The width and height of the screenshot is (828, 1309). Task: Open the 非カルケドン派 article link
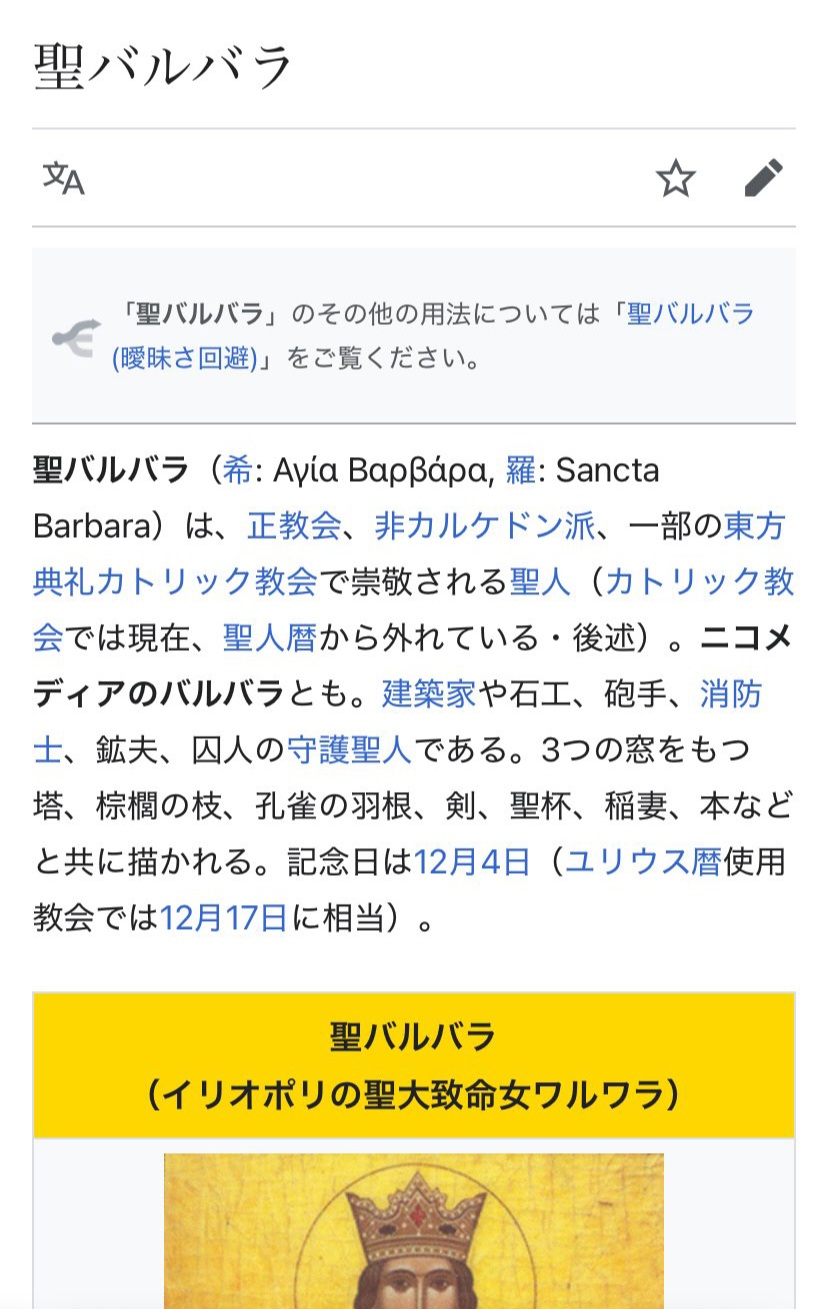click(484, 526)
